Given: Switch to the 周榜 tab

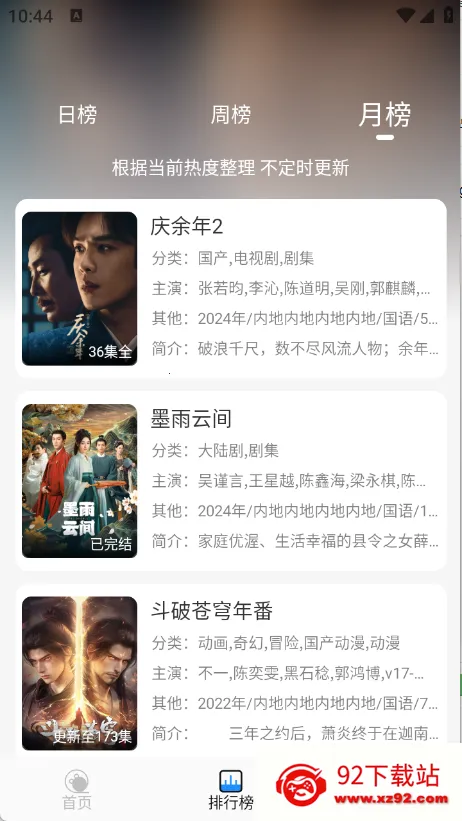Looking at the screenshot, I should click(x=230, y=115).
